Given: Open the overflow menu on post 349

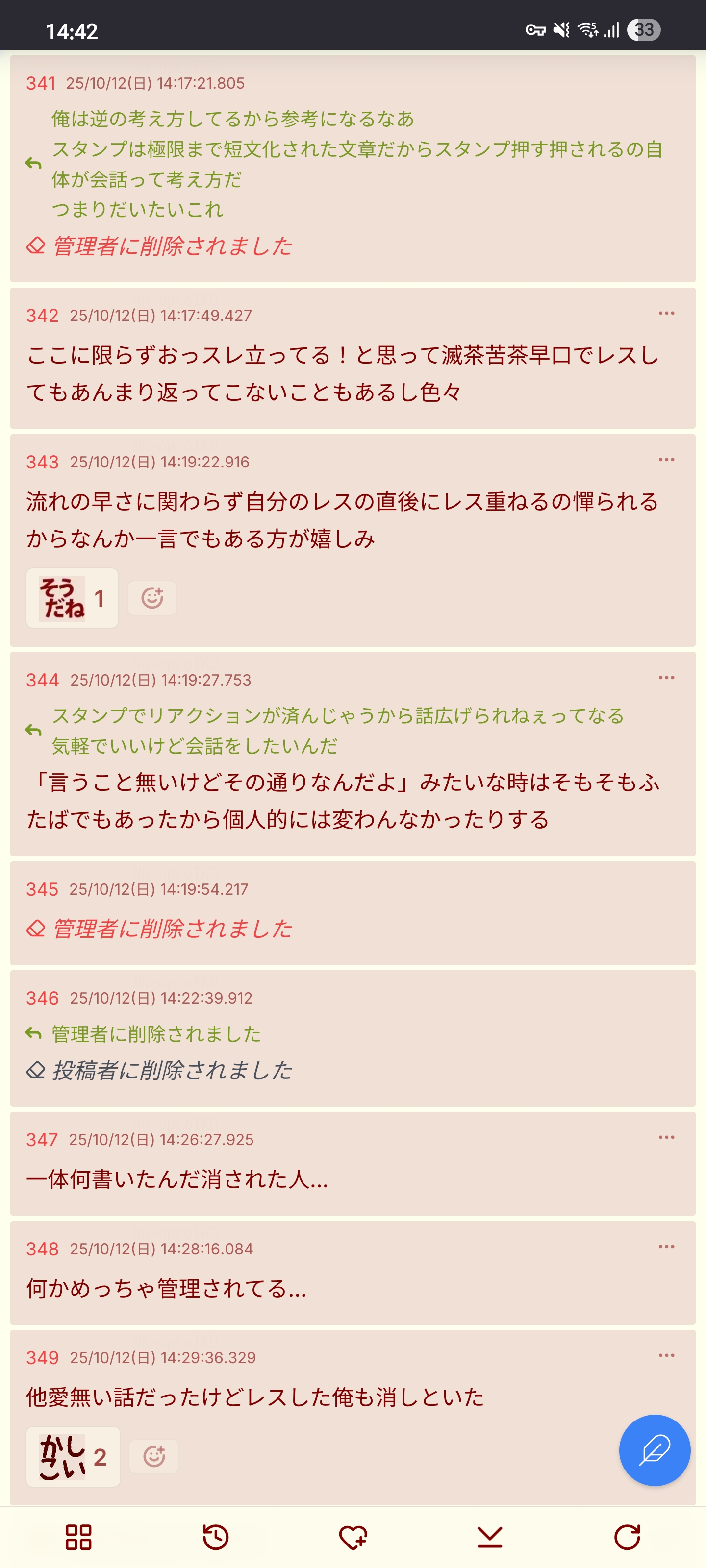Looking at the screenshot, I should coord(666,1355).
